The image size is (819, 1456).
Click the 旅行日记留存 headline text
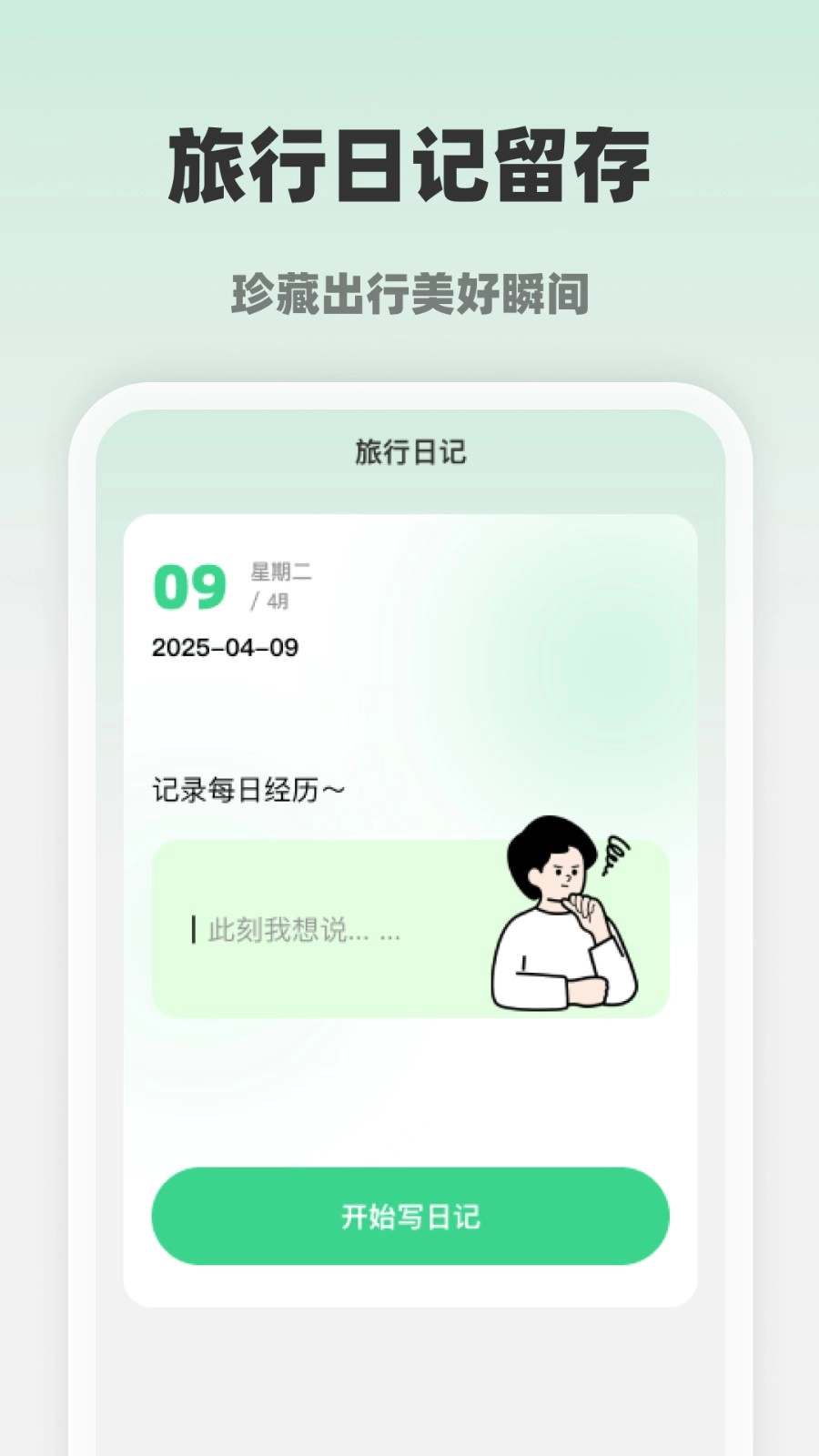[409, 165]
